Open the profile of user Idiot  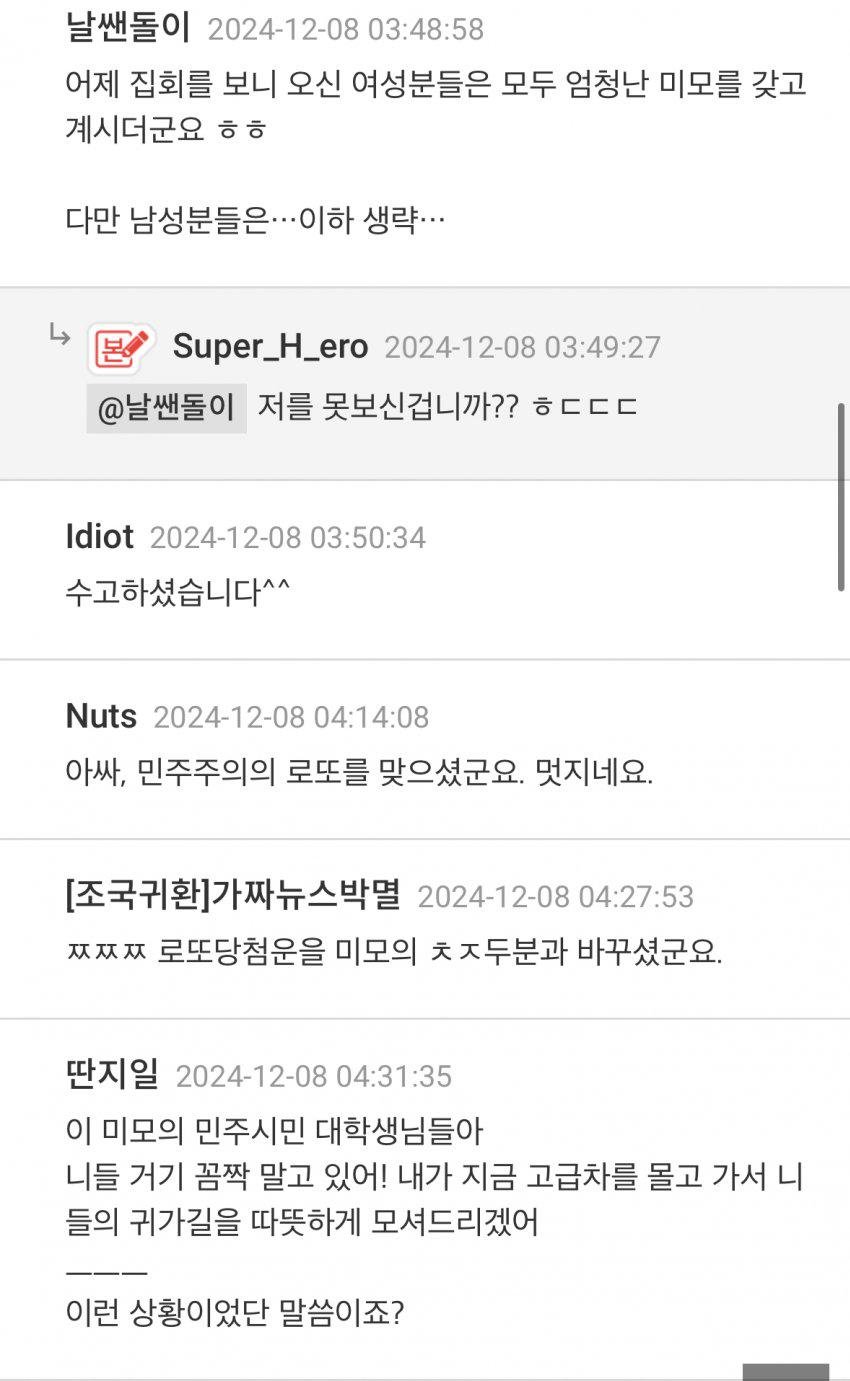pyautogui.click(x=99, y=537)
